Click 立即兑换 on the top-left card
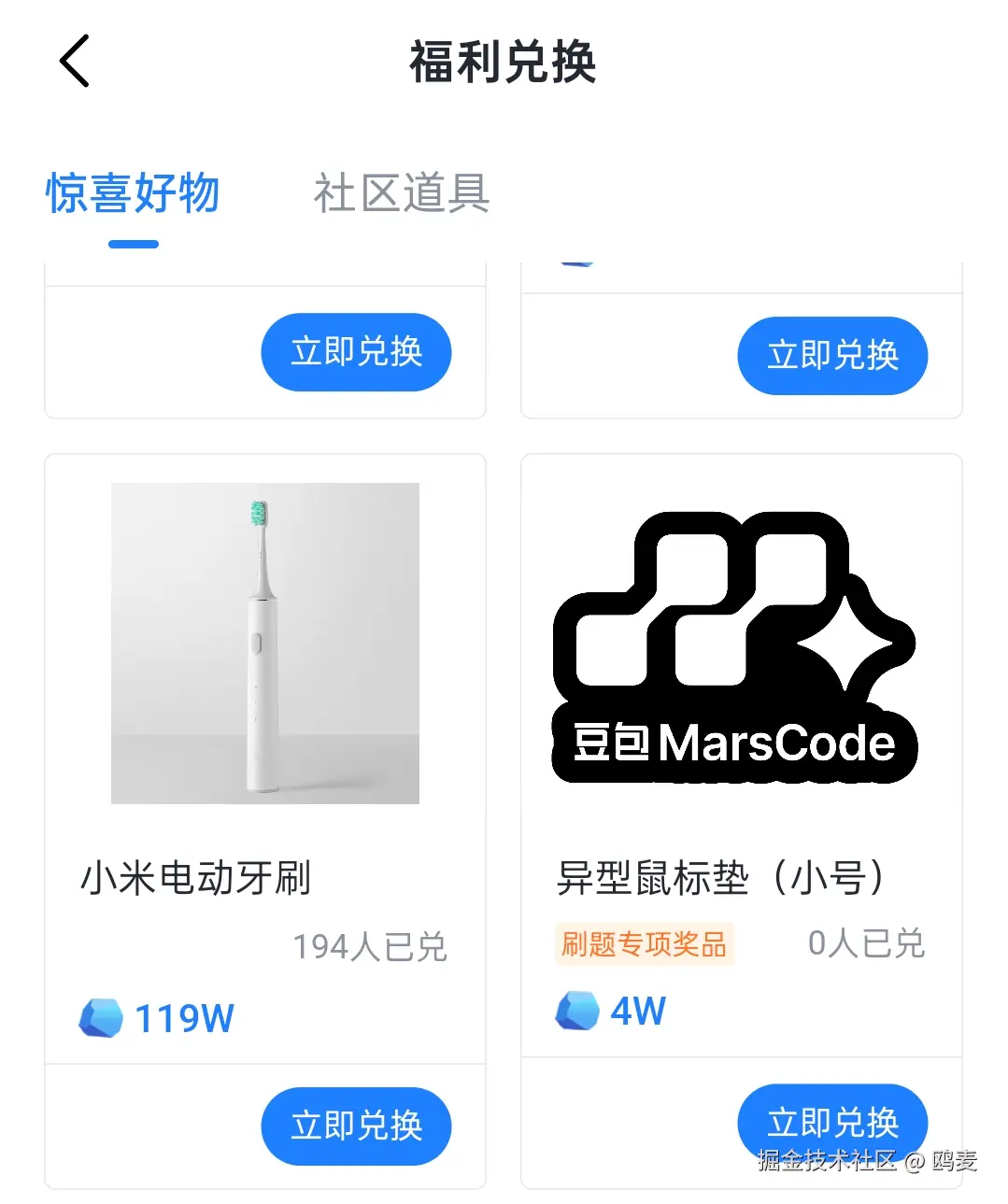Image resolution: width=1008 pixels, height=1204 pixels. (x=356, y=352)
